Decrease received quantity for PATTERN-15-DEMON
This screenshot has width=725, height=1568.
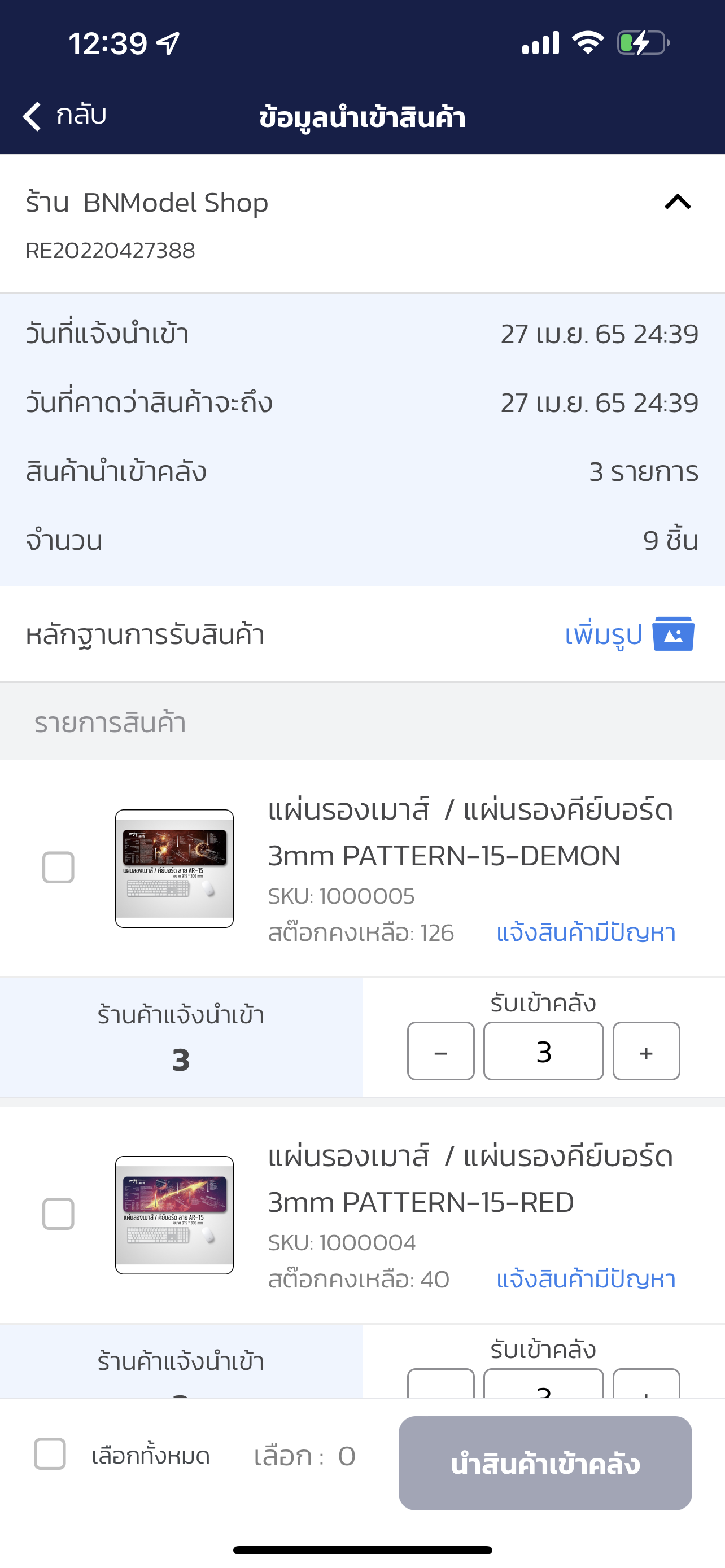441,1051
